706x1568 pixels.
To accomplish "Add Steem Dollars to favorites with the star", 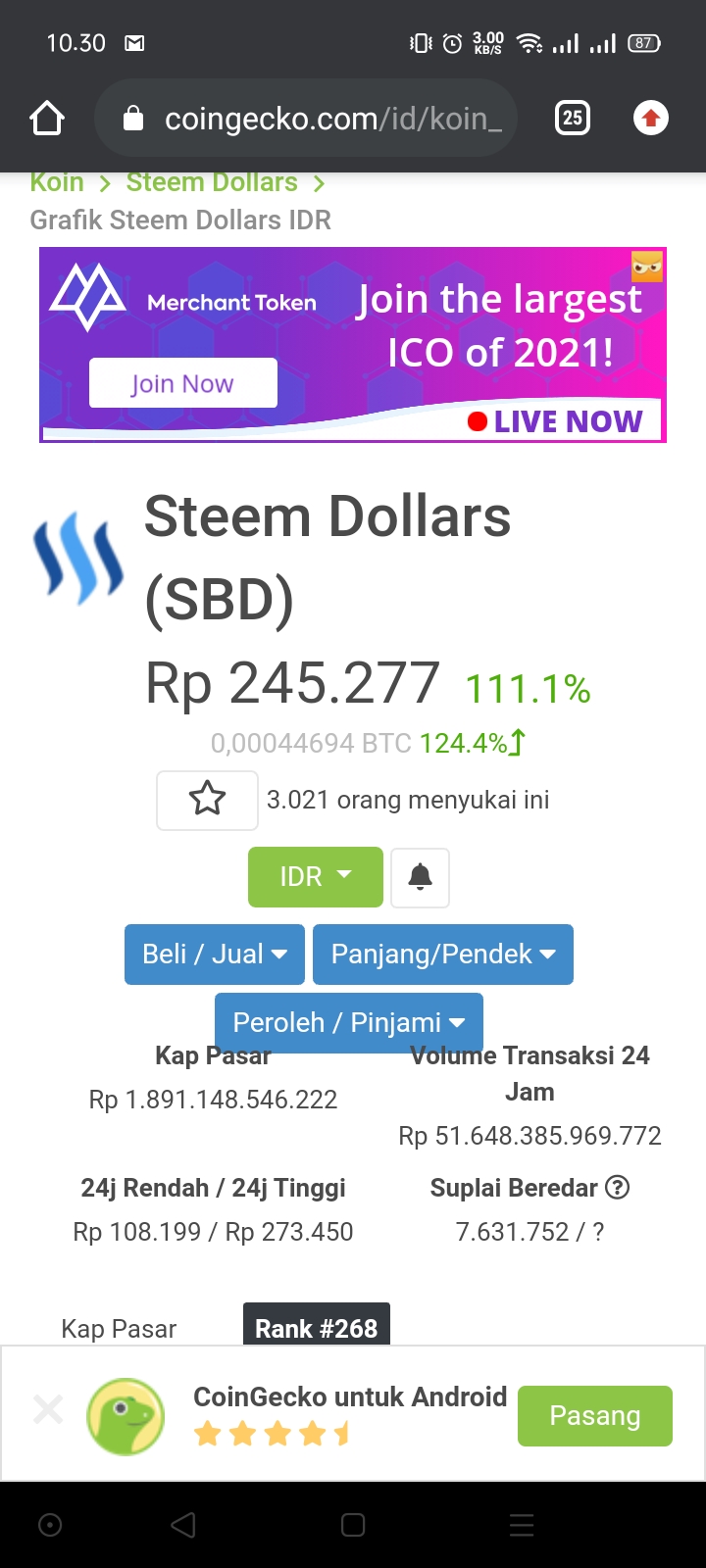I will pyautogui.click(x=207, y=800).
